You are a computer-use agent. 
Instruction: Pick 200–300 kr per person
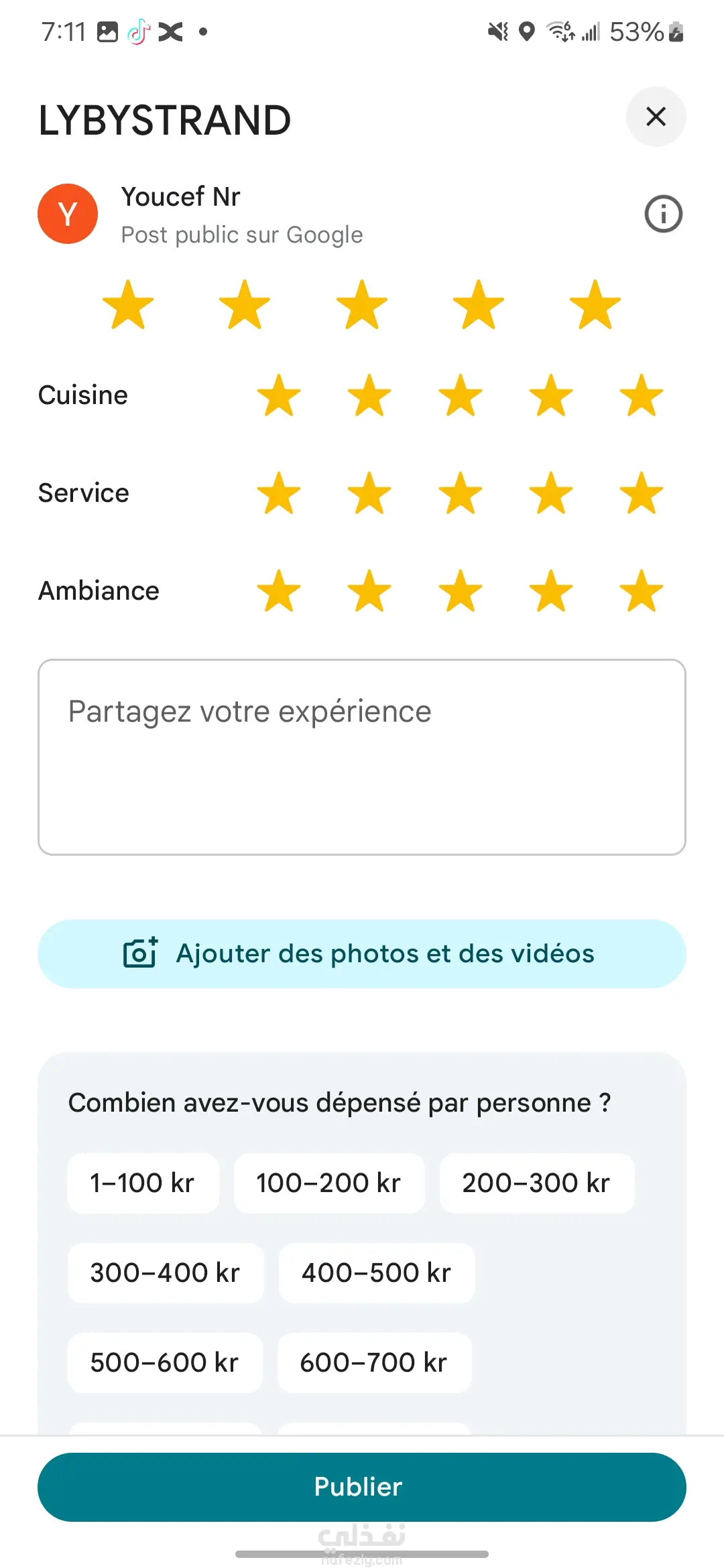pyautogui.click(x=536, y=1183)
